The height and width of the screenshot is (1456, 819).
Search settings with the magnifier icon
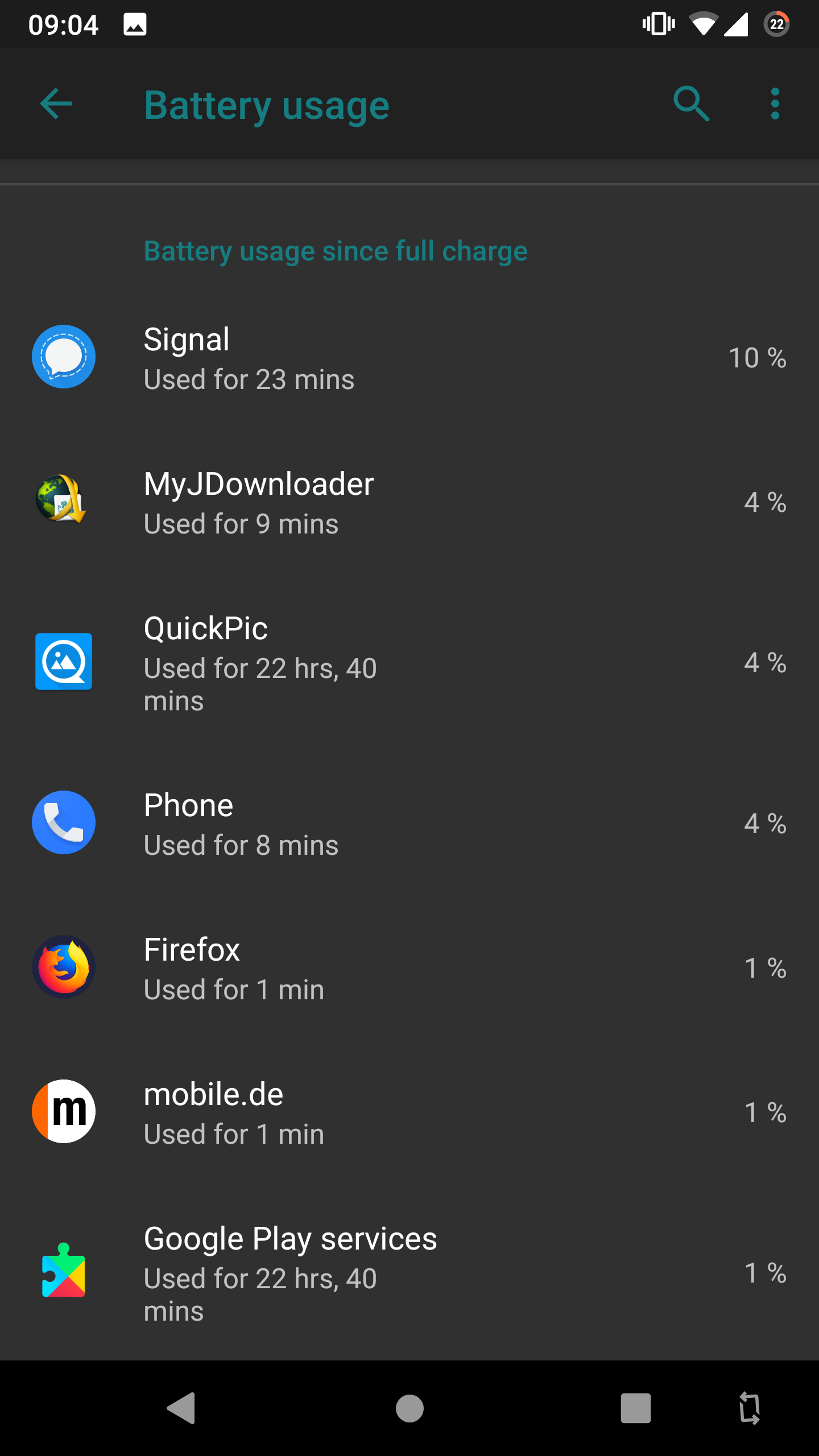(691, 104)
